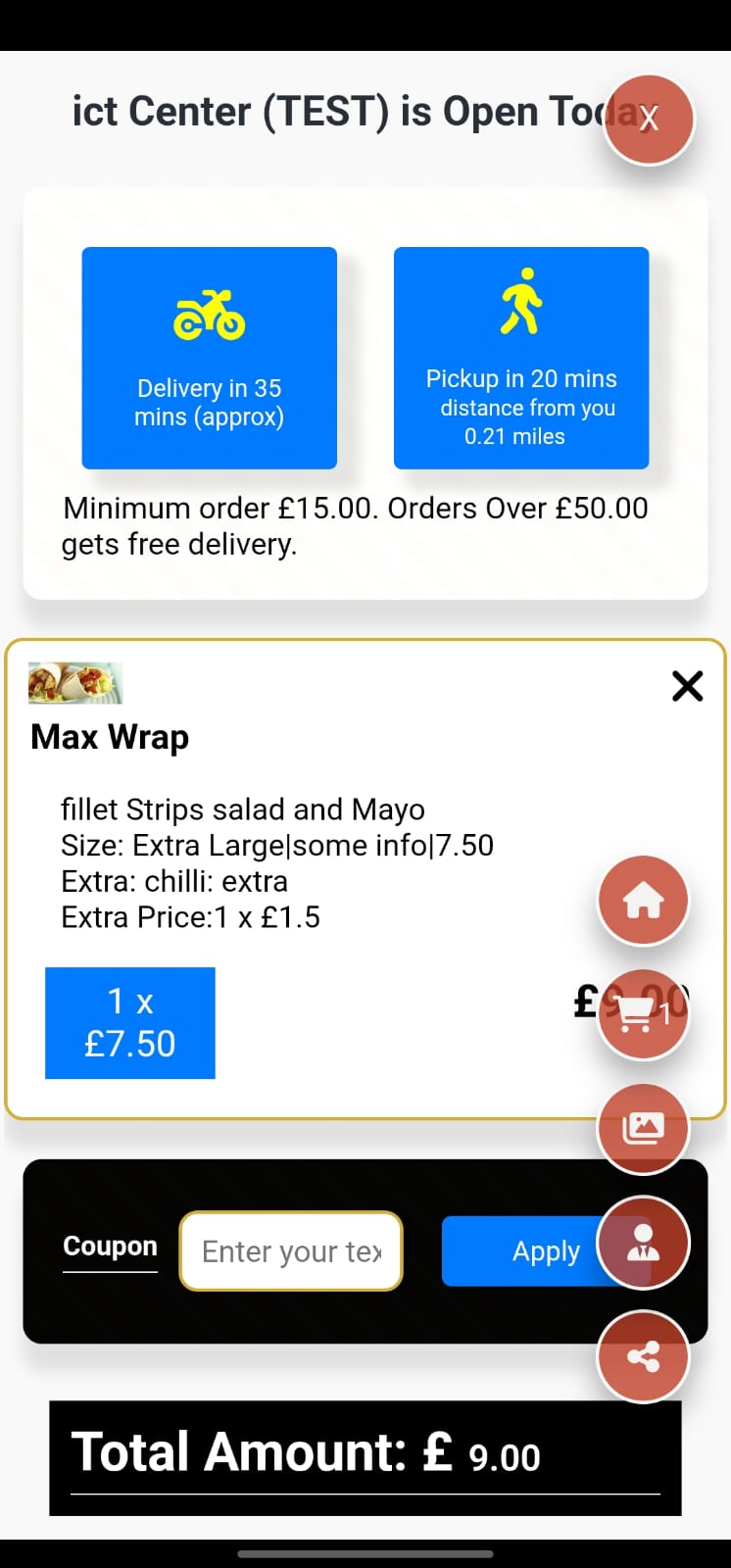
Task: Open the user profile icon
Action: pos(643,1242)
